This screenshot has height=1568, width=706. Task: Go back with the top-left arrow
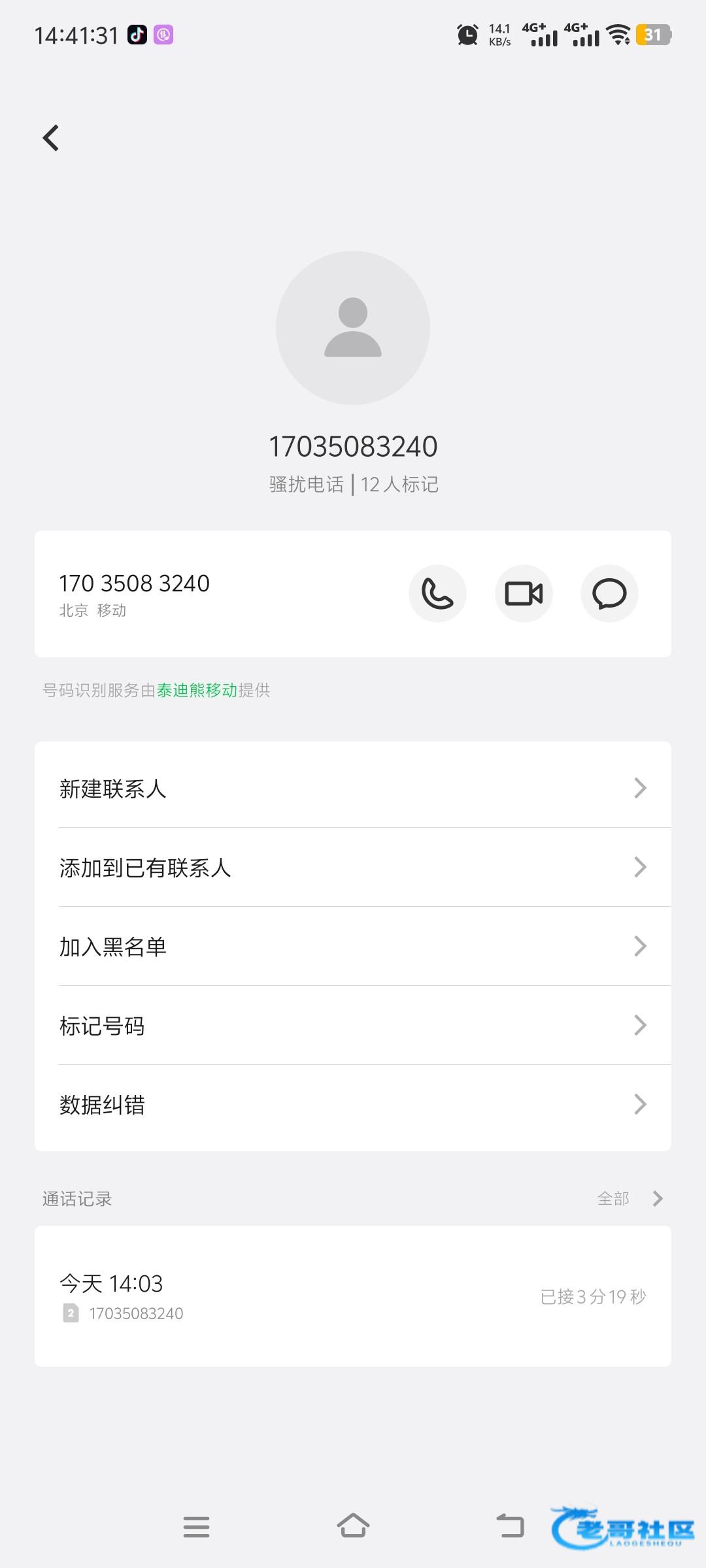coord(50,138)
